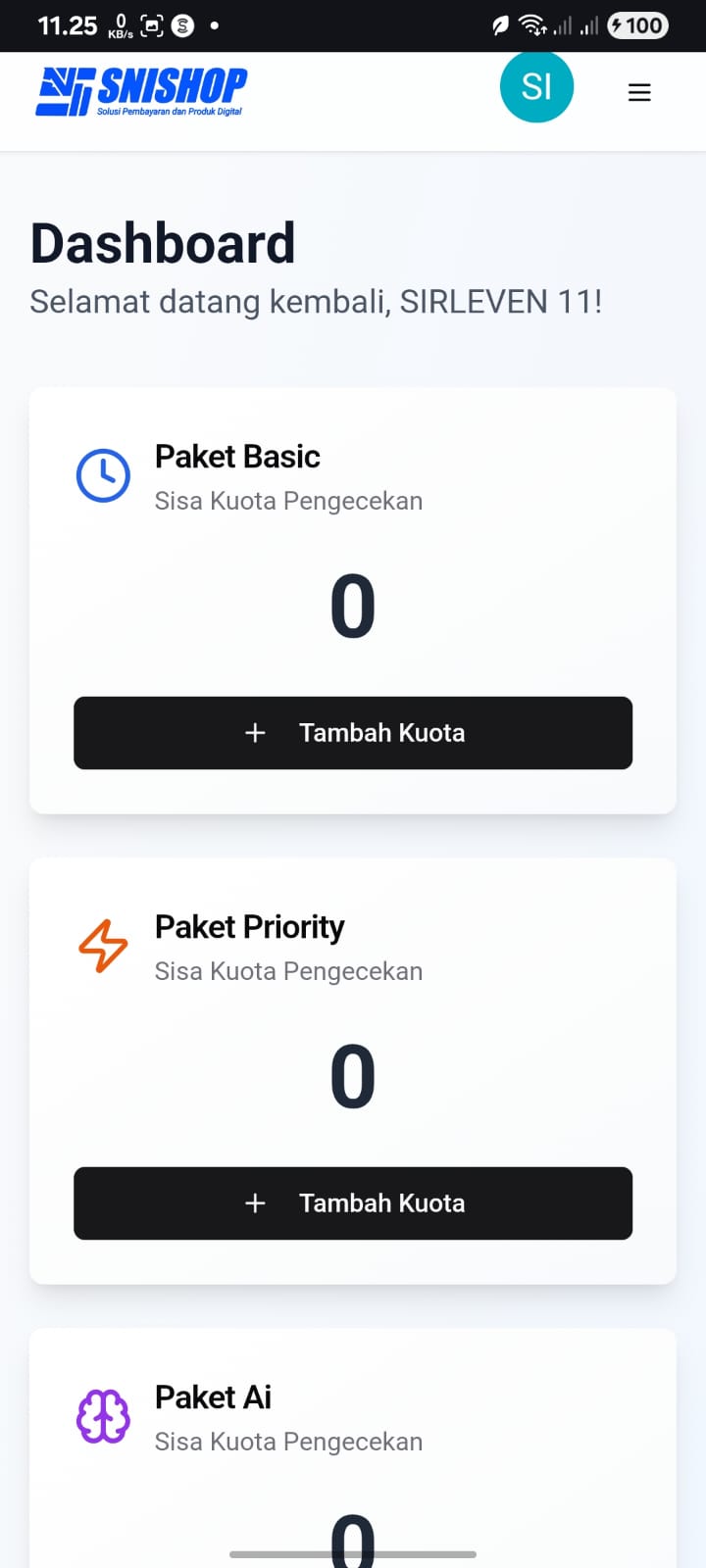Open the hamburger menu

(x=639, y=92)
